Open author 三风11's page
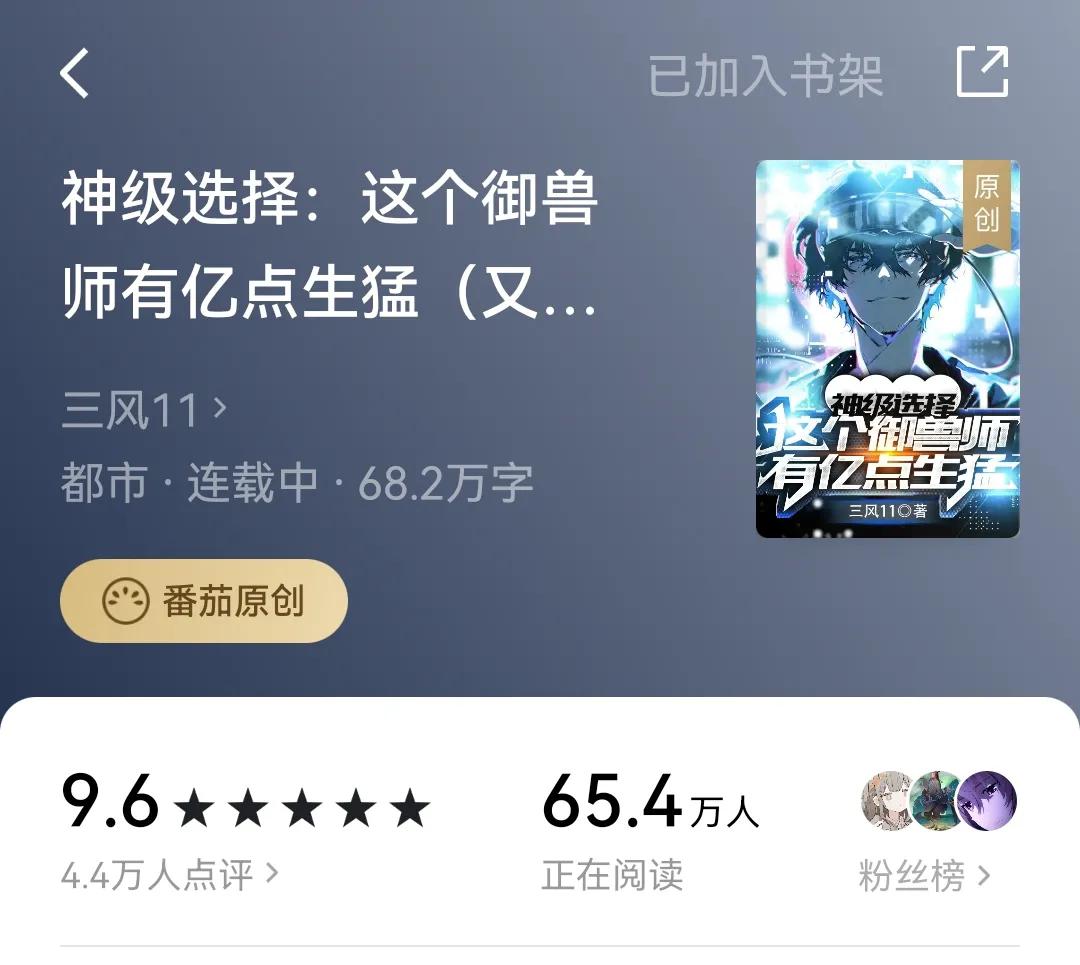This screenshot has height=965, width=1080. coord(144,411)
